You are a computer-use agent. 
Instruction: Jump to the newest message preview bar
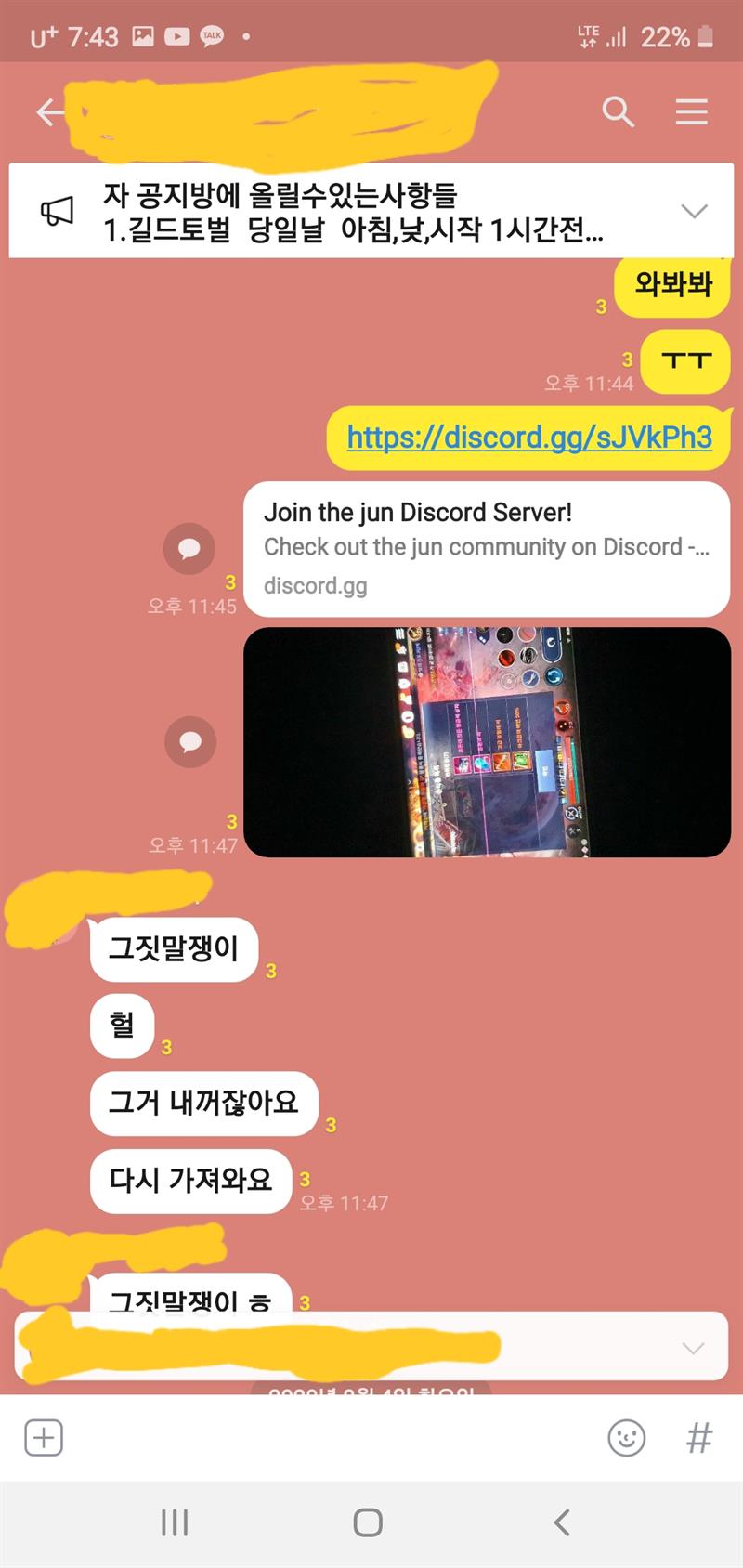click(x=371, y=1347)
